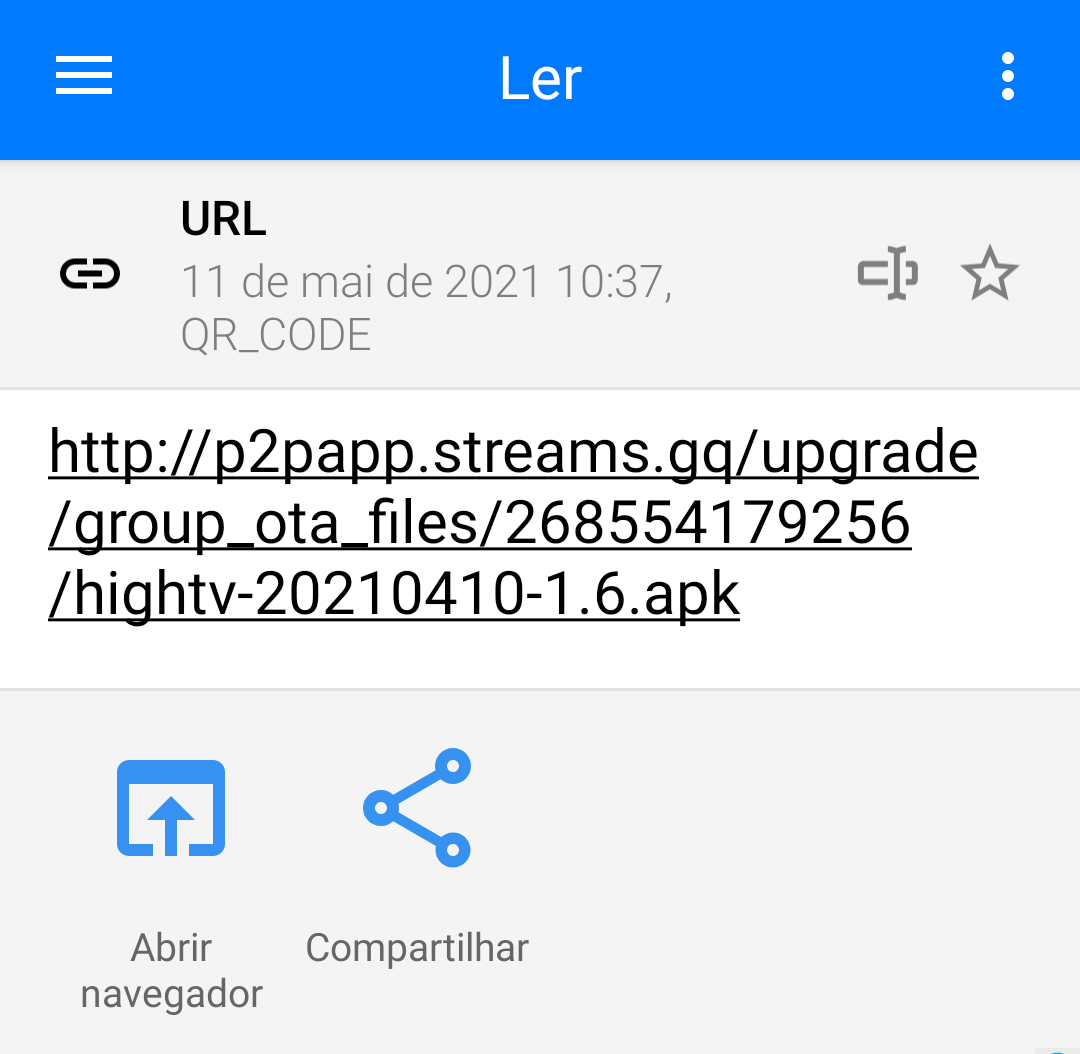
Task: Tap the rename icon beside URL
Action: (888, 274)
